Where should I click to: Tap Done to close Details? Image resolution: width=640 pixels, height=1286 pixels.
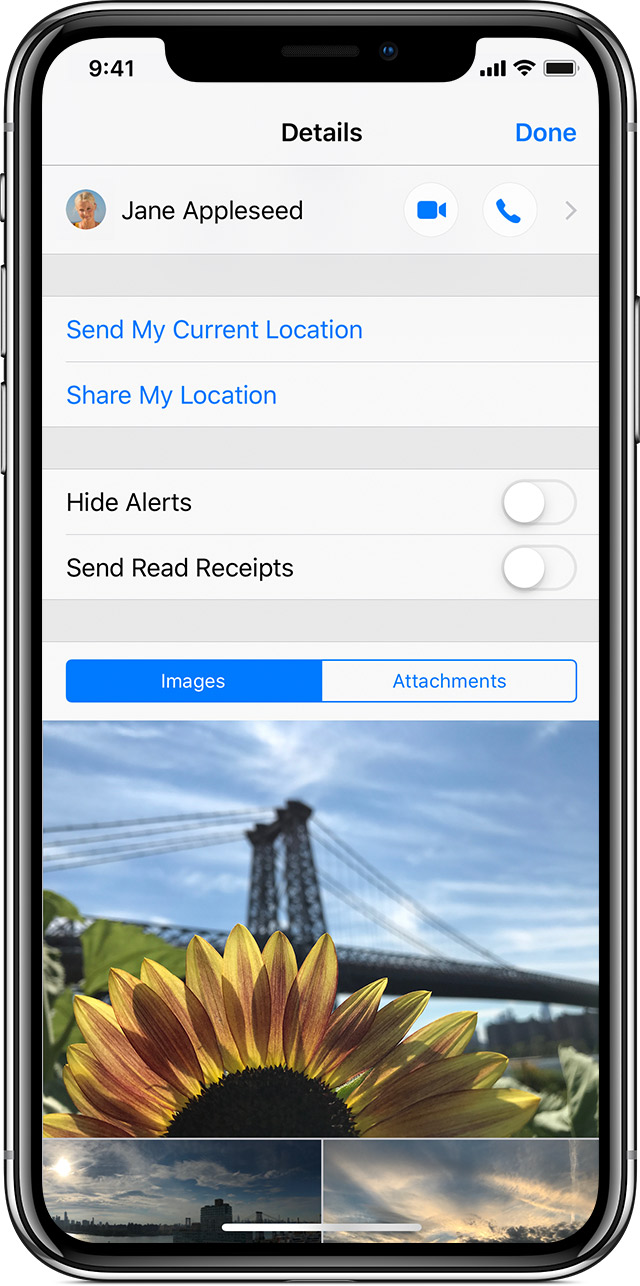tap(545, 133)
